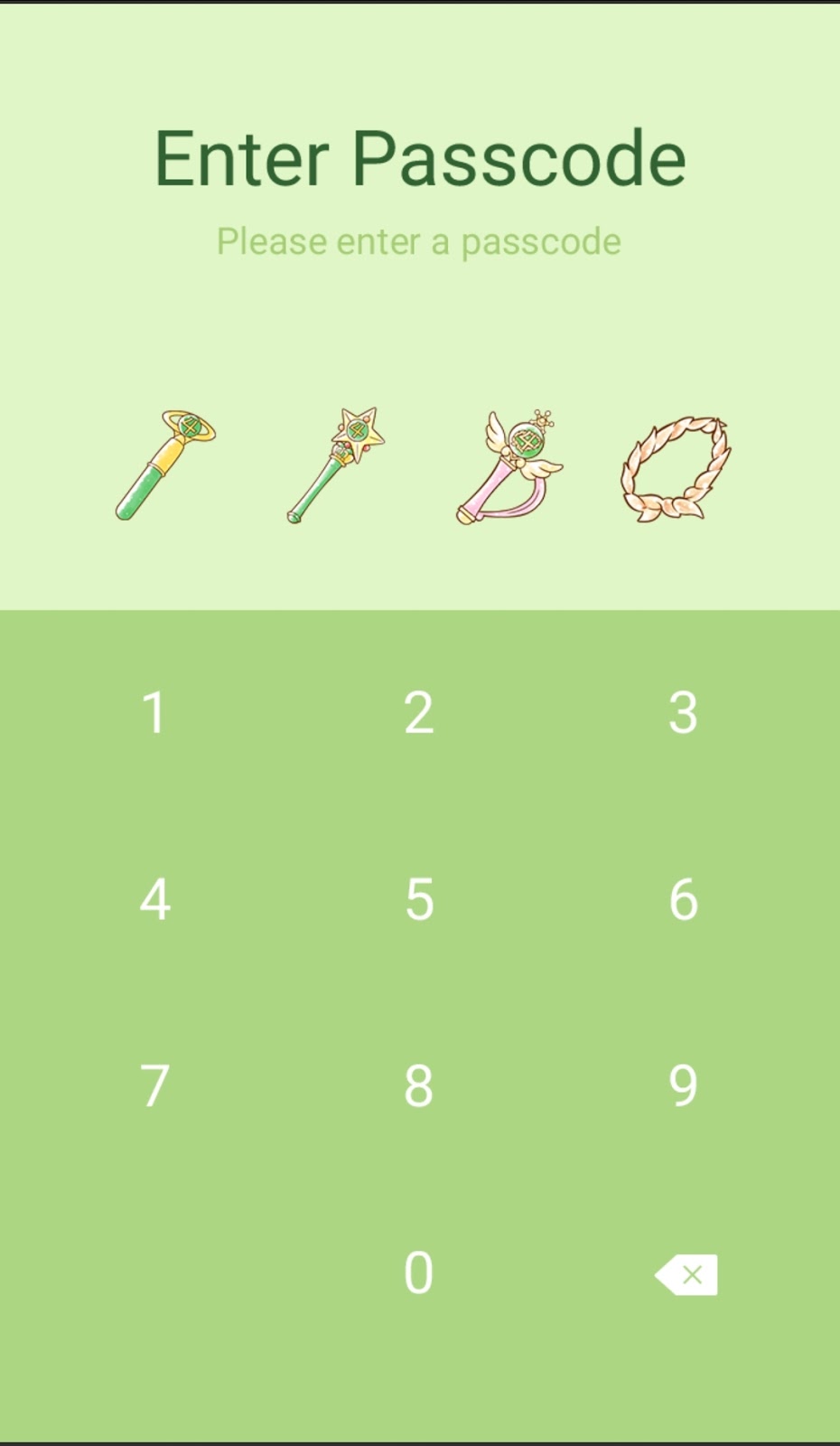Tap the number 2 key

pos(419,713)
